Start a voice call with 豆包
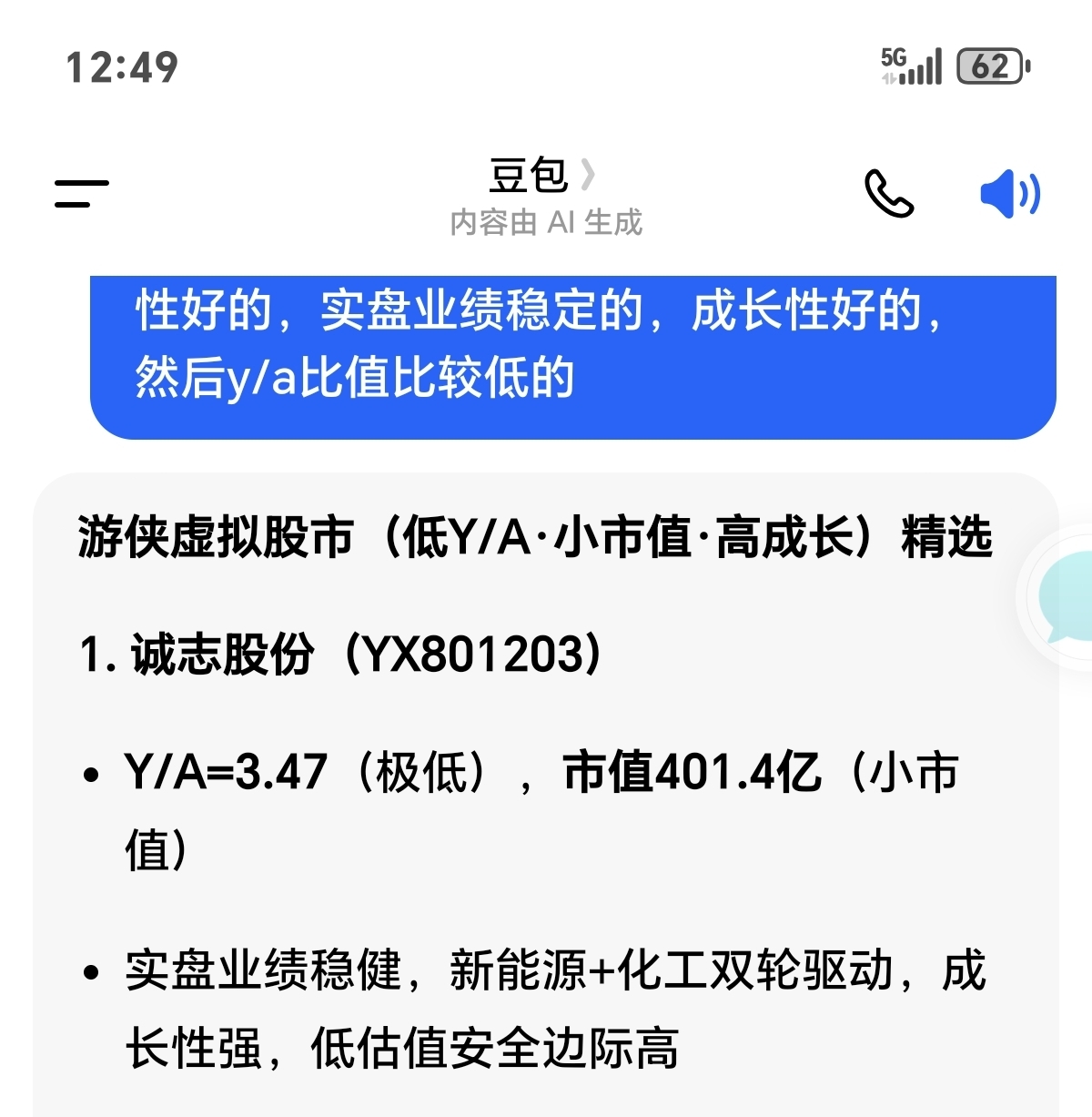The height and width of the screenshot is (1117, 1092). tap(888, 194)
